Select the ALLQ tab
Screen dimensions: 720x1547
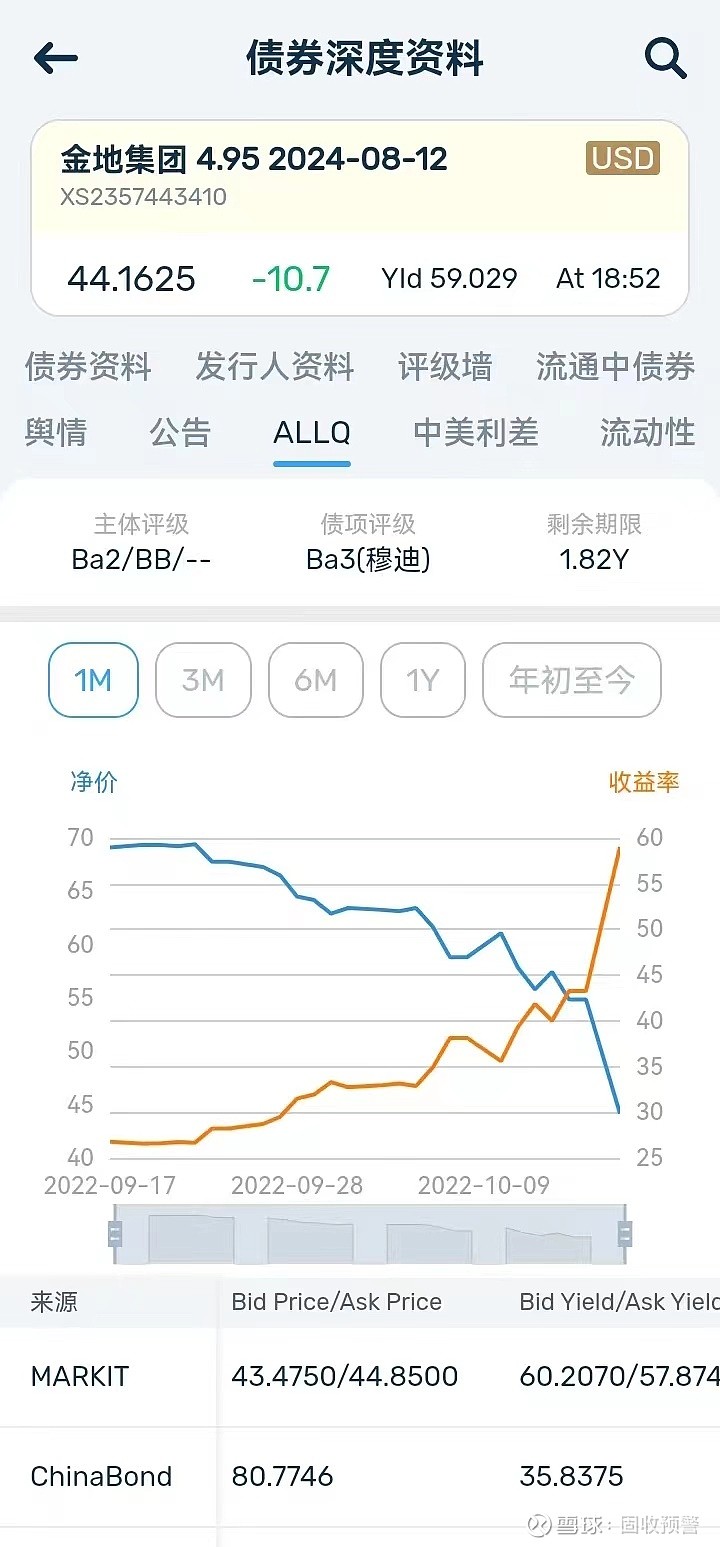coord(312,433)
